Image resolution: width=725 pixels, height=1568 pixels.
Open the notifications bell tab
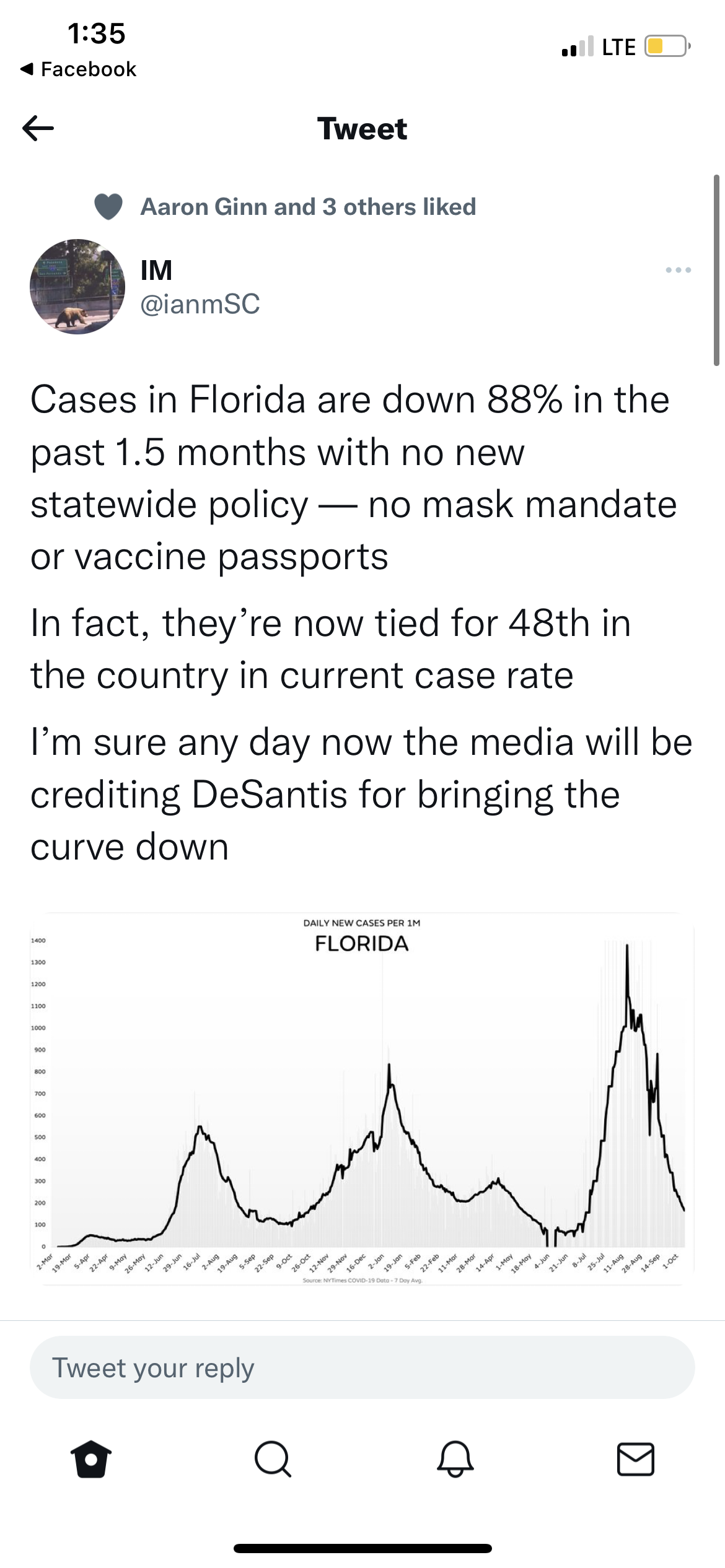[455, 1459]
